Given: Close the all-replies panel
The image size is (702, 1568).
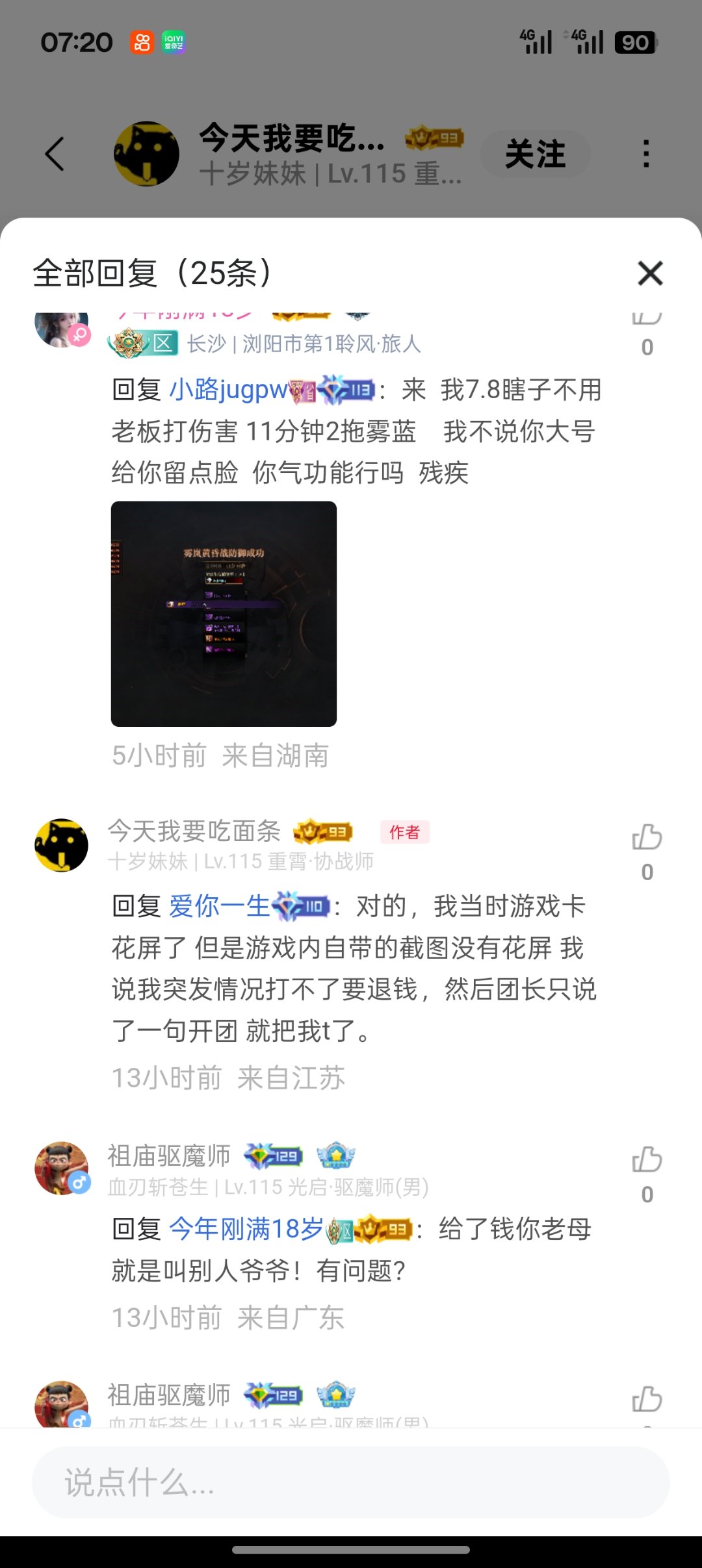Looking at the screenshot, I should 650,273.
